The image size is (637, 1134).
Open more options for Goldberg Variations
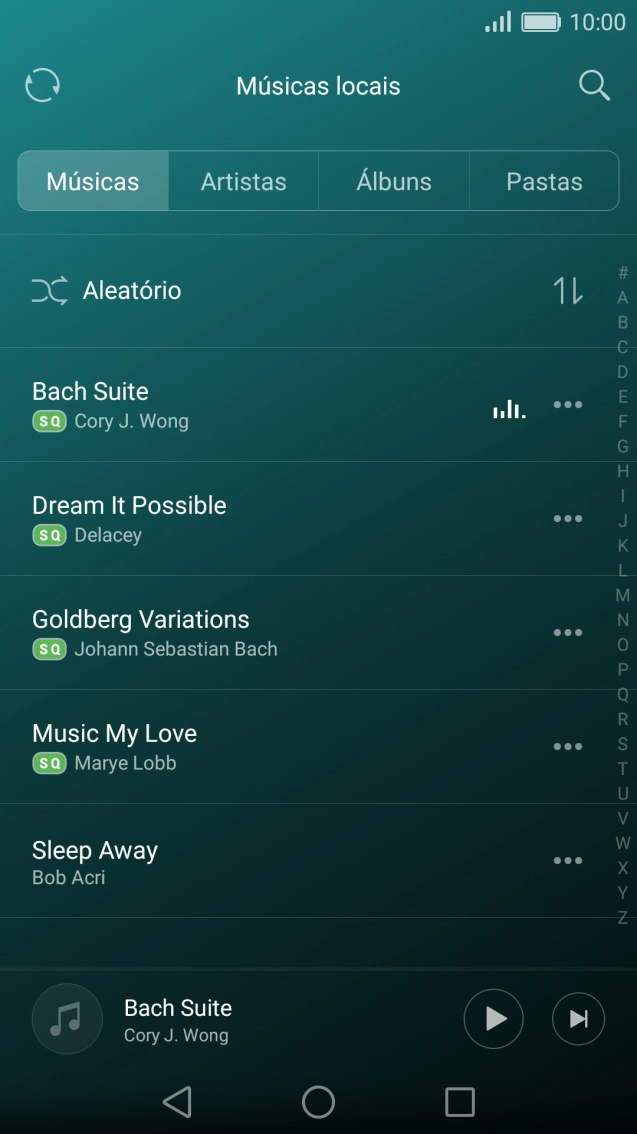567,633
